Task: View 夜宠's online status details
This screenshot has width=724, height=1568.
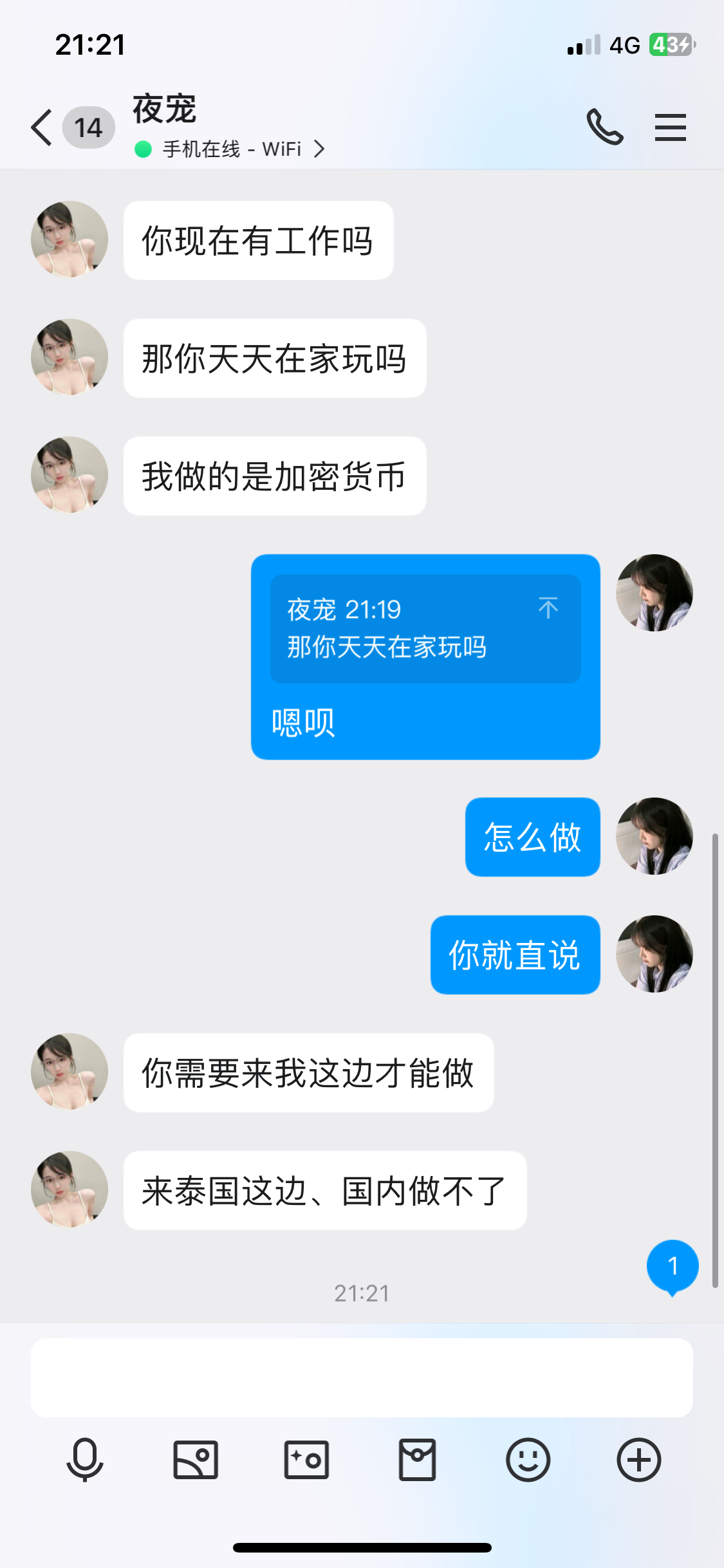Action: (230, 149)
